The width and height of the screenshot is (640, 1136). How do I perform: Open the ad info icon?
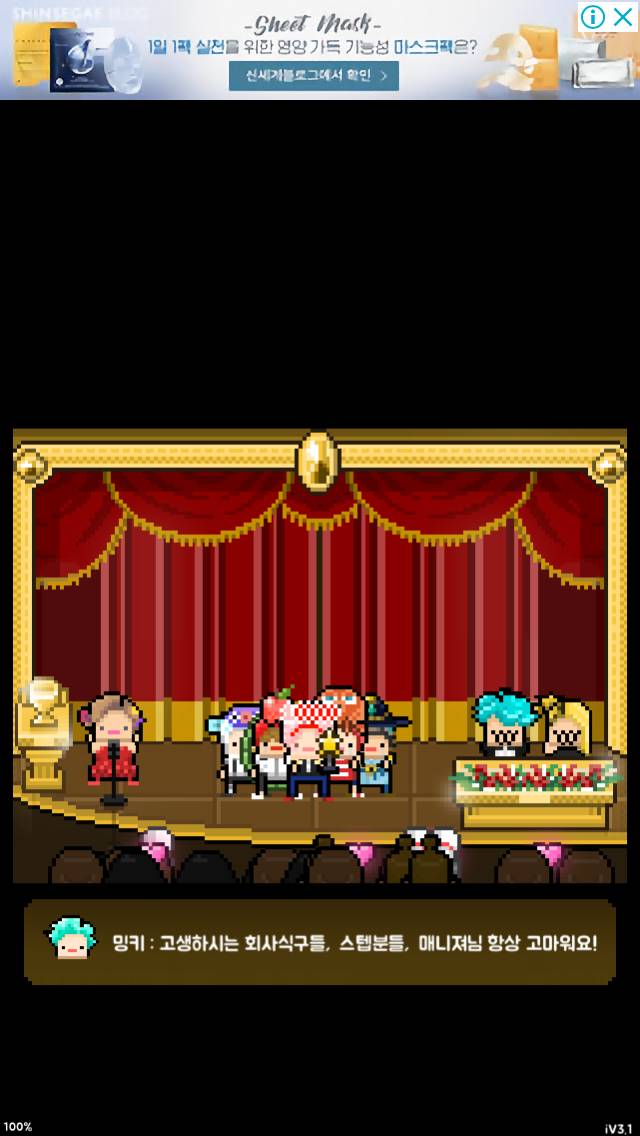tap(593, 16)
